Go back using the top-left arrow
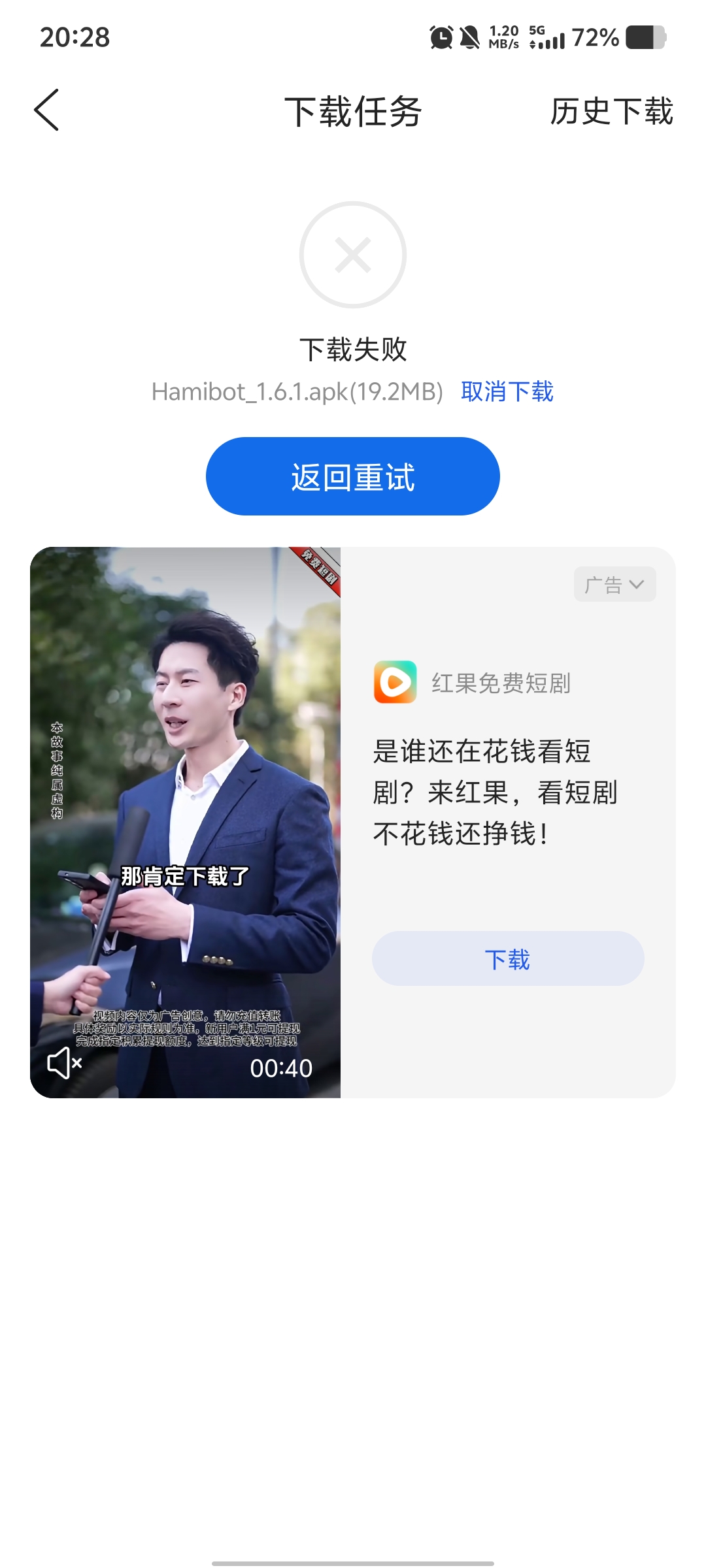This screenshot has width=706, height=1568. (46, 110)
